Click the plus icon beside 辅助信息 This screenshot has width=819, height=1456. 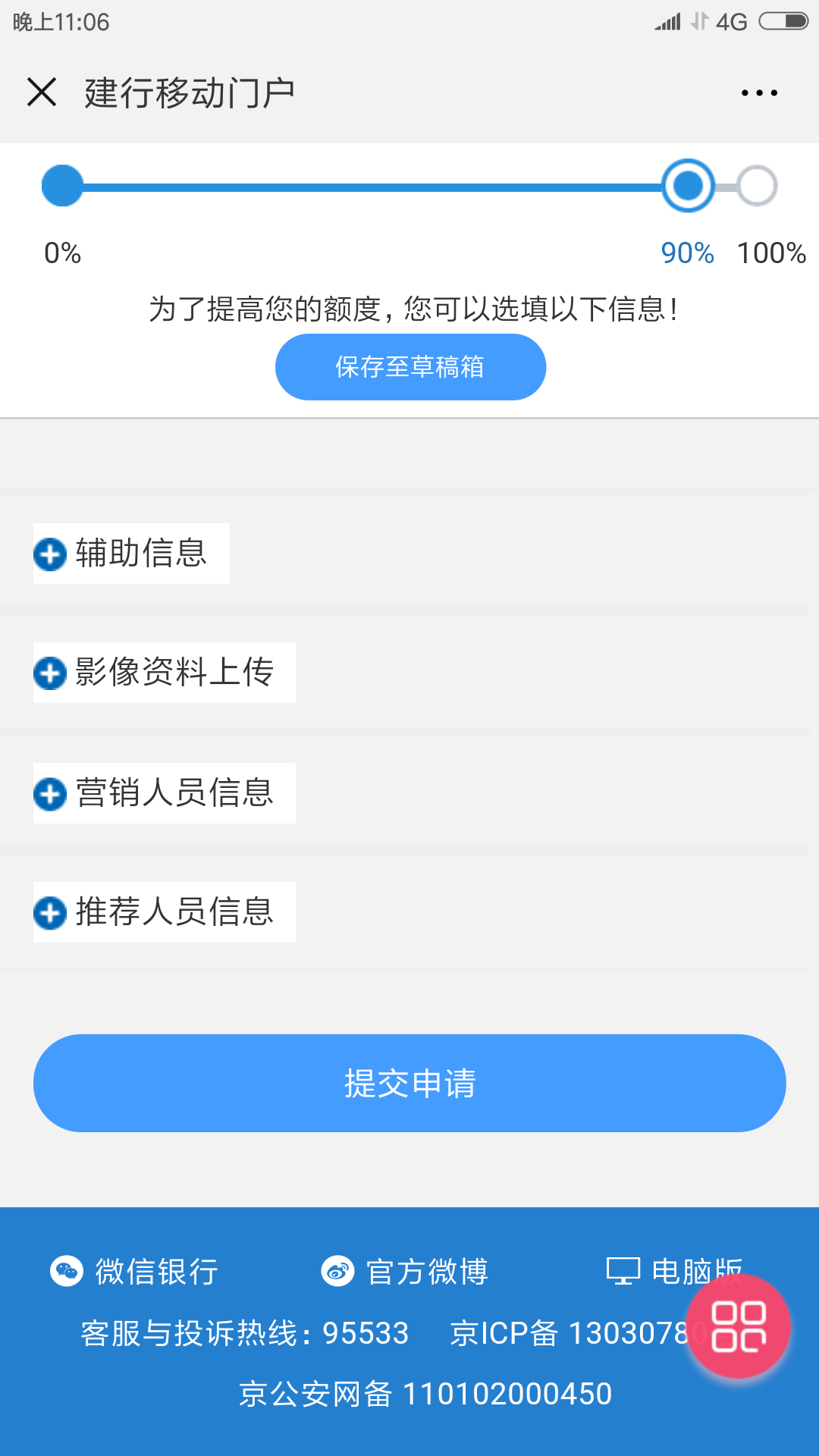click(49, 554)
